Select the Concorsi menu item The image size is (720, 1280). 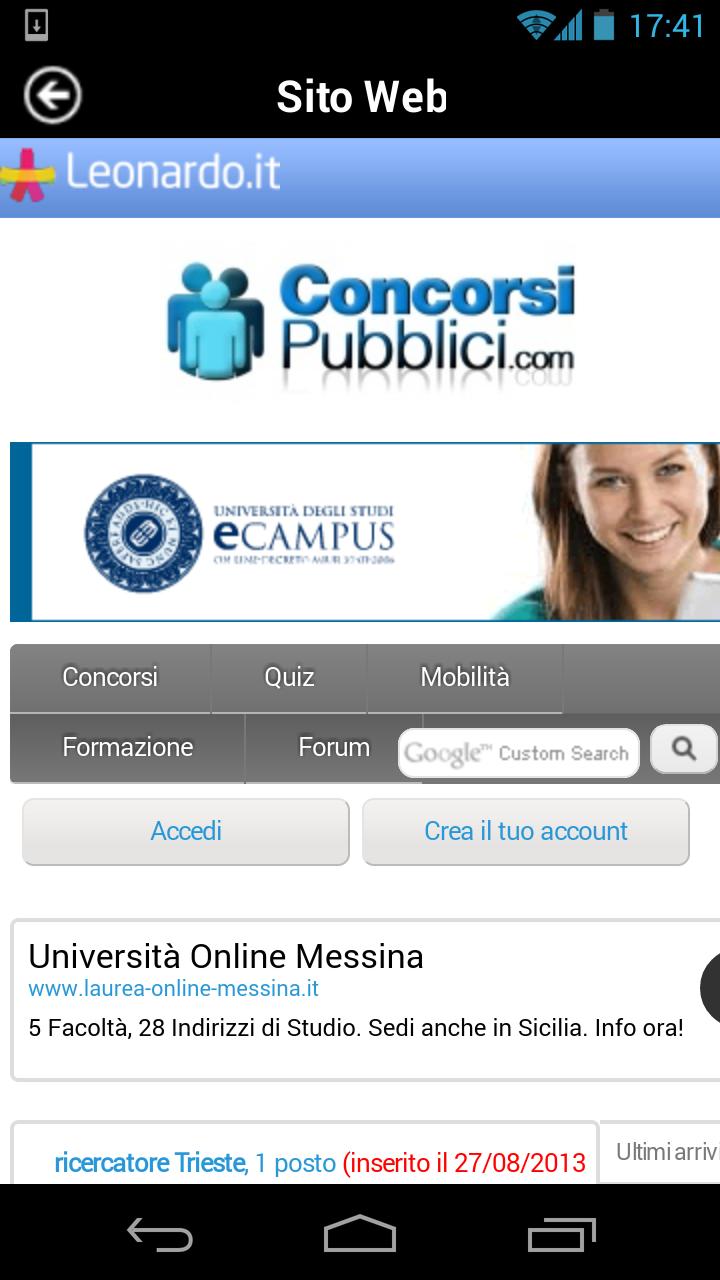110,677
